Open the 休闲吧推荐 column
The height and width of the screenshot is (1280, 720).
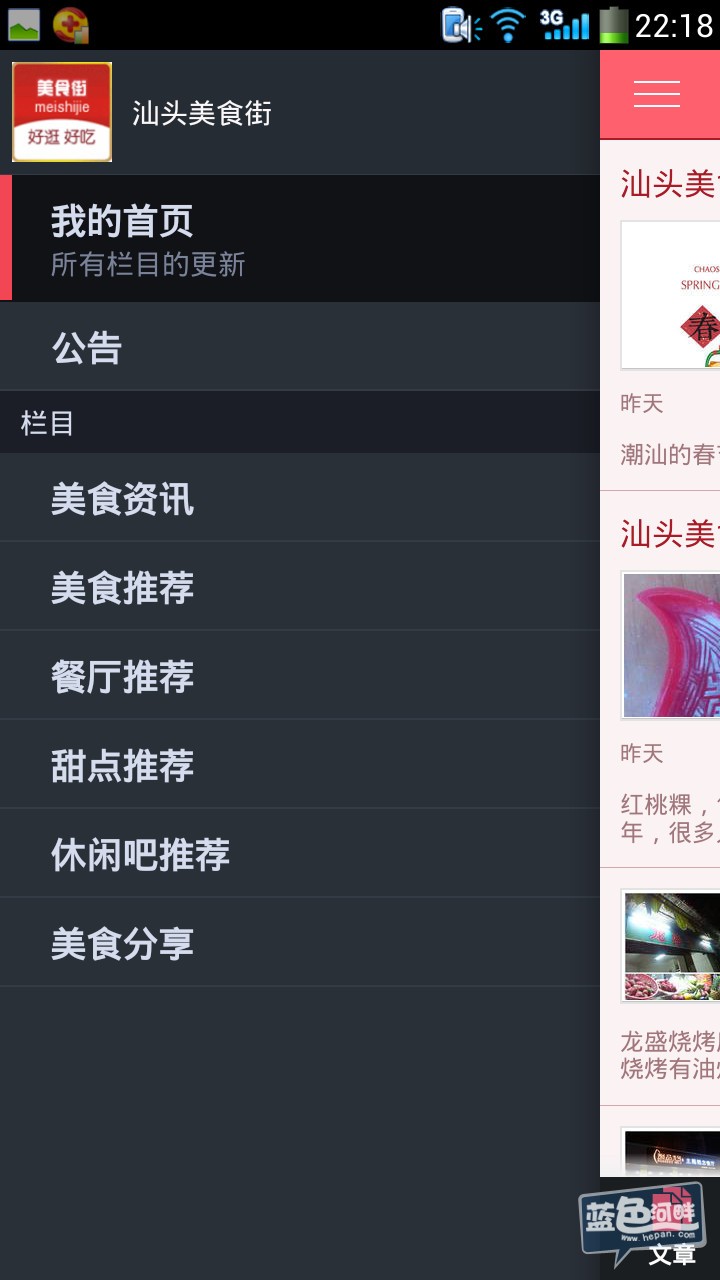pos(300,854)
